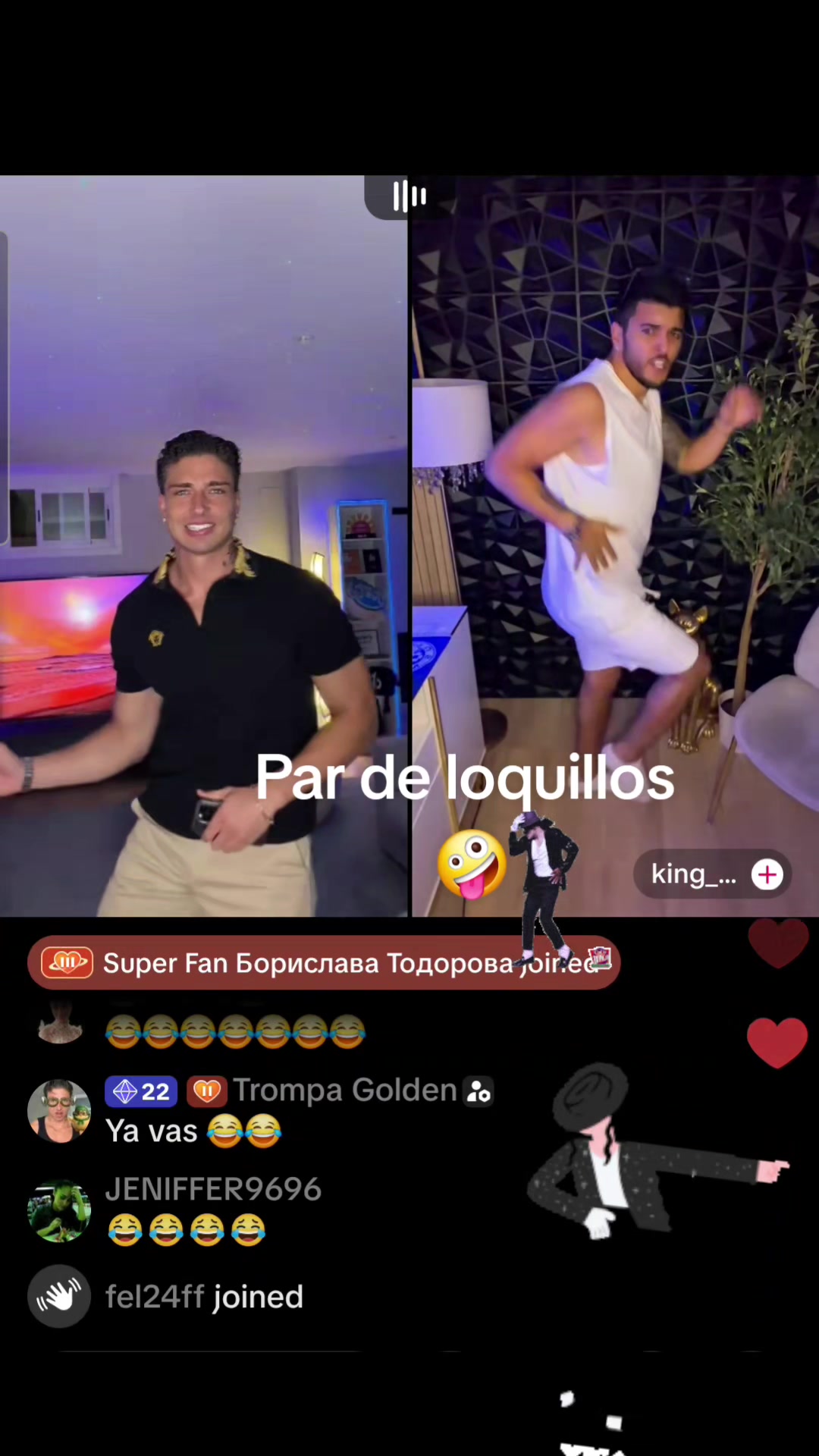The width and height of the screenshot is (819, 1456).
Task: Follow king_ with the plus button
Action: [767, 874]
